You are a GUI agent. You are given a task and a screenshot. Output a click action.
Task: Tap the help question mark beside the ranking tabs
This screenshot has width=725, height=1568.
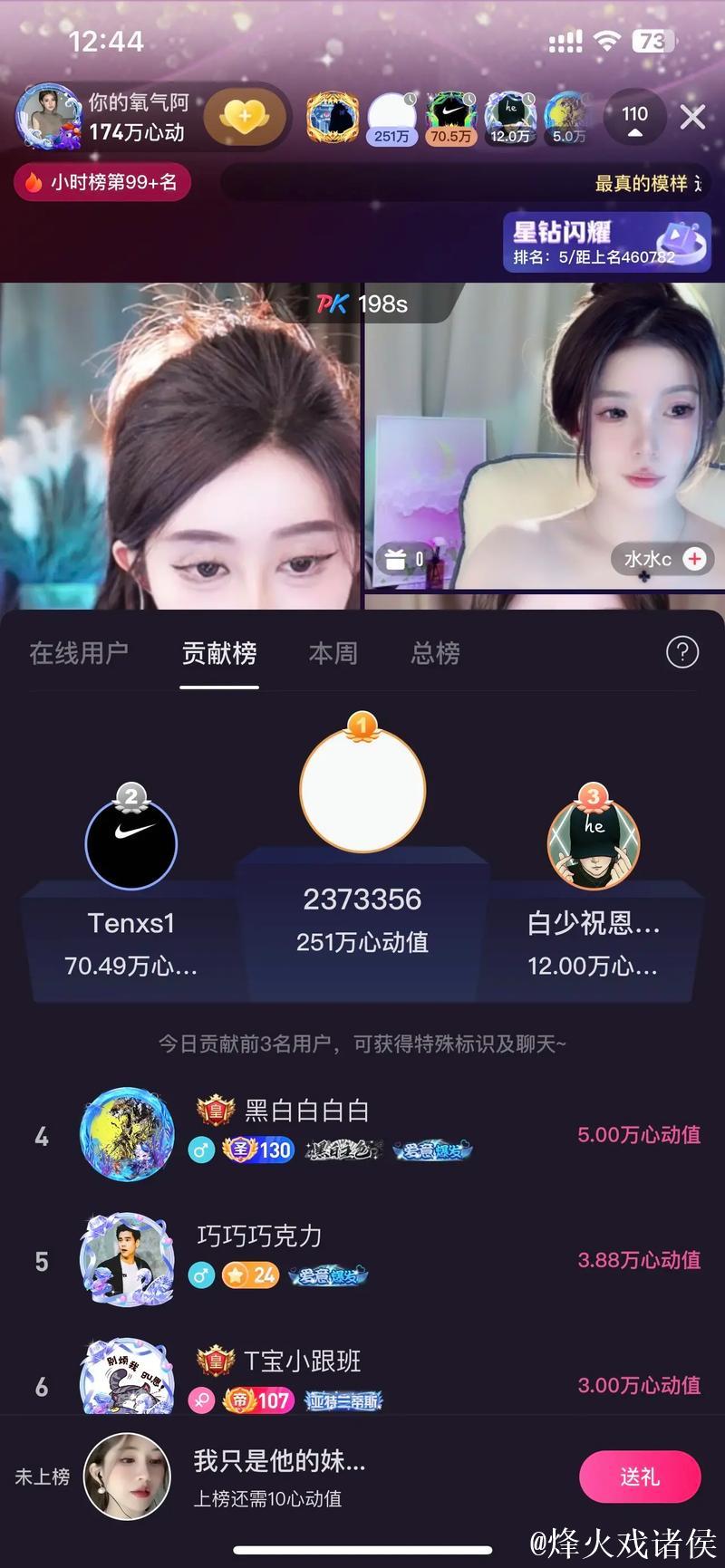[x=681, y=652]
